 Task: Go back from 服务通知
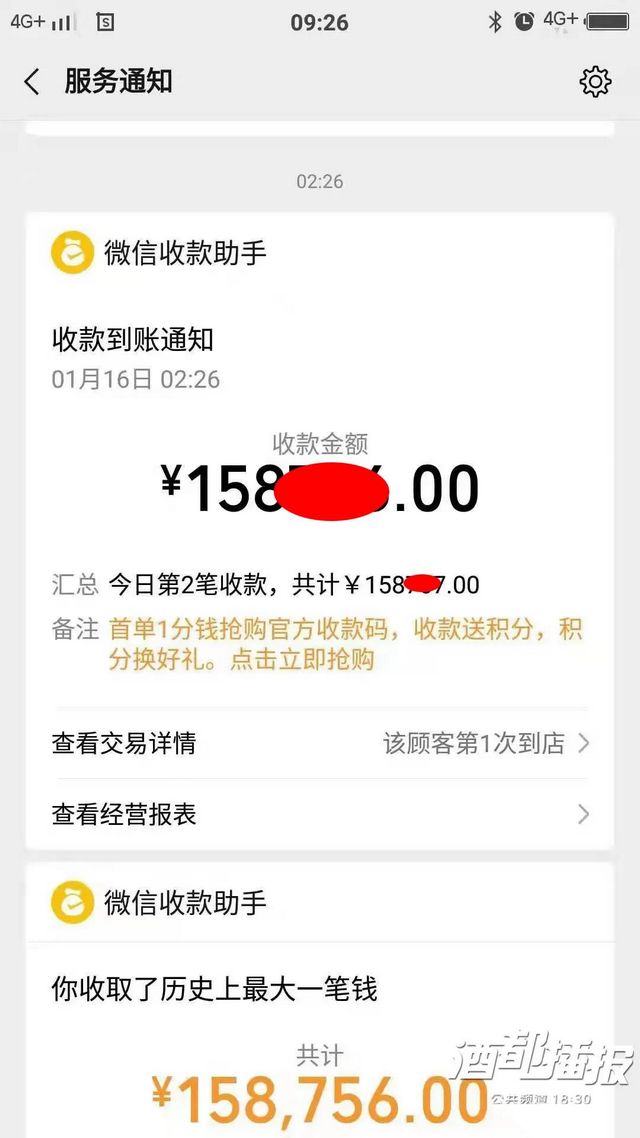tap(32, 82)
